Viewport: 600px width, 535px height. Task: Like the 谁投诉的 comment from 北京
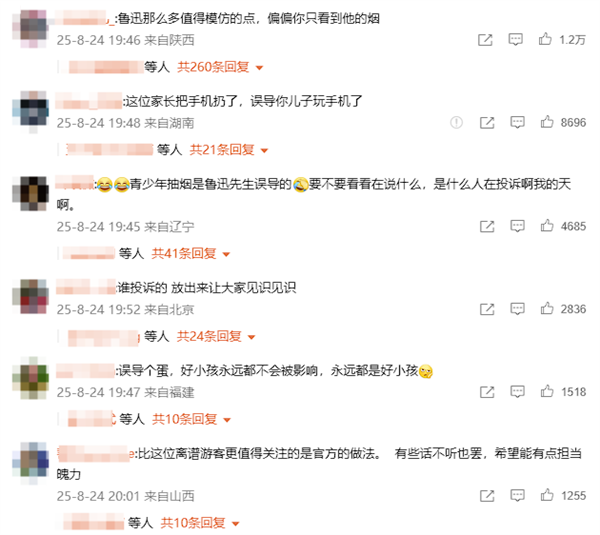pos(546,309)
